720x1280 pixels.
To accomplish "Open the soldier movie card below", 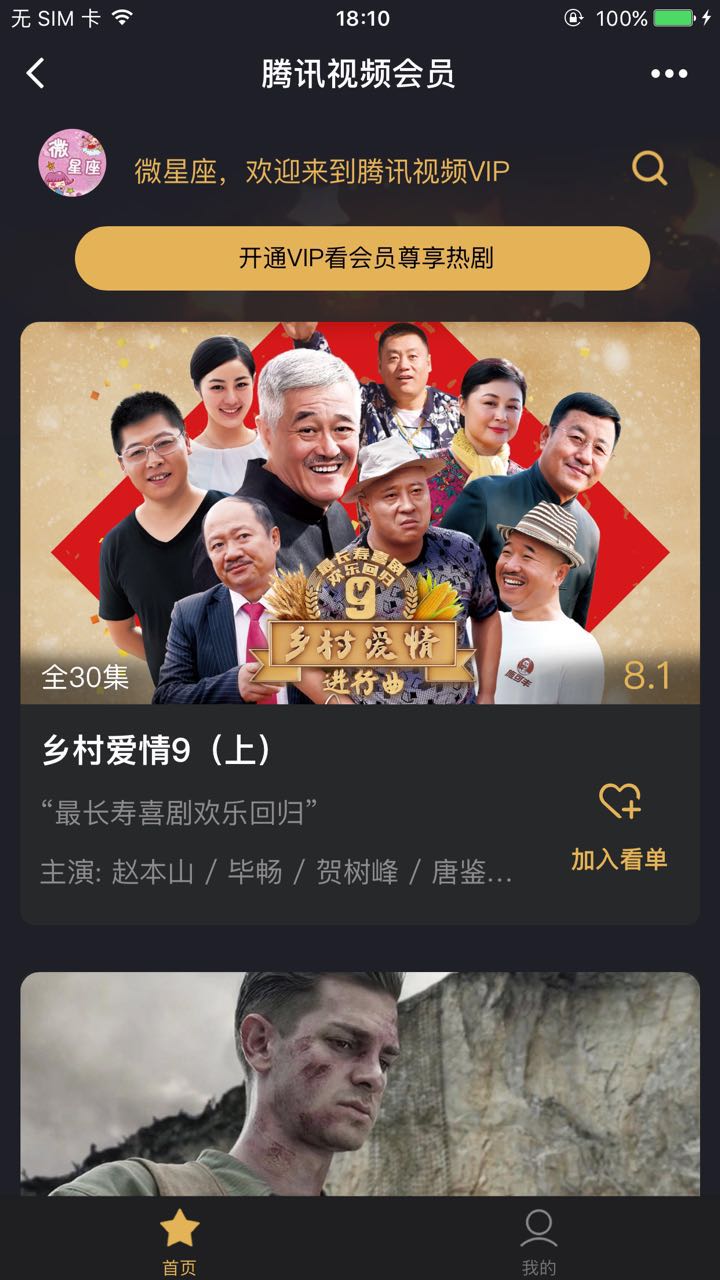I will [x=360, y=1084].
